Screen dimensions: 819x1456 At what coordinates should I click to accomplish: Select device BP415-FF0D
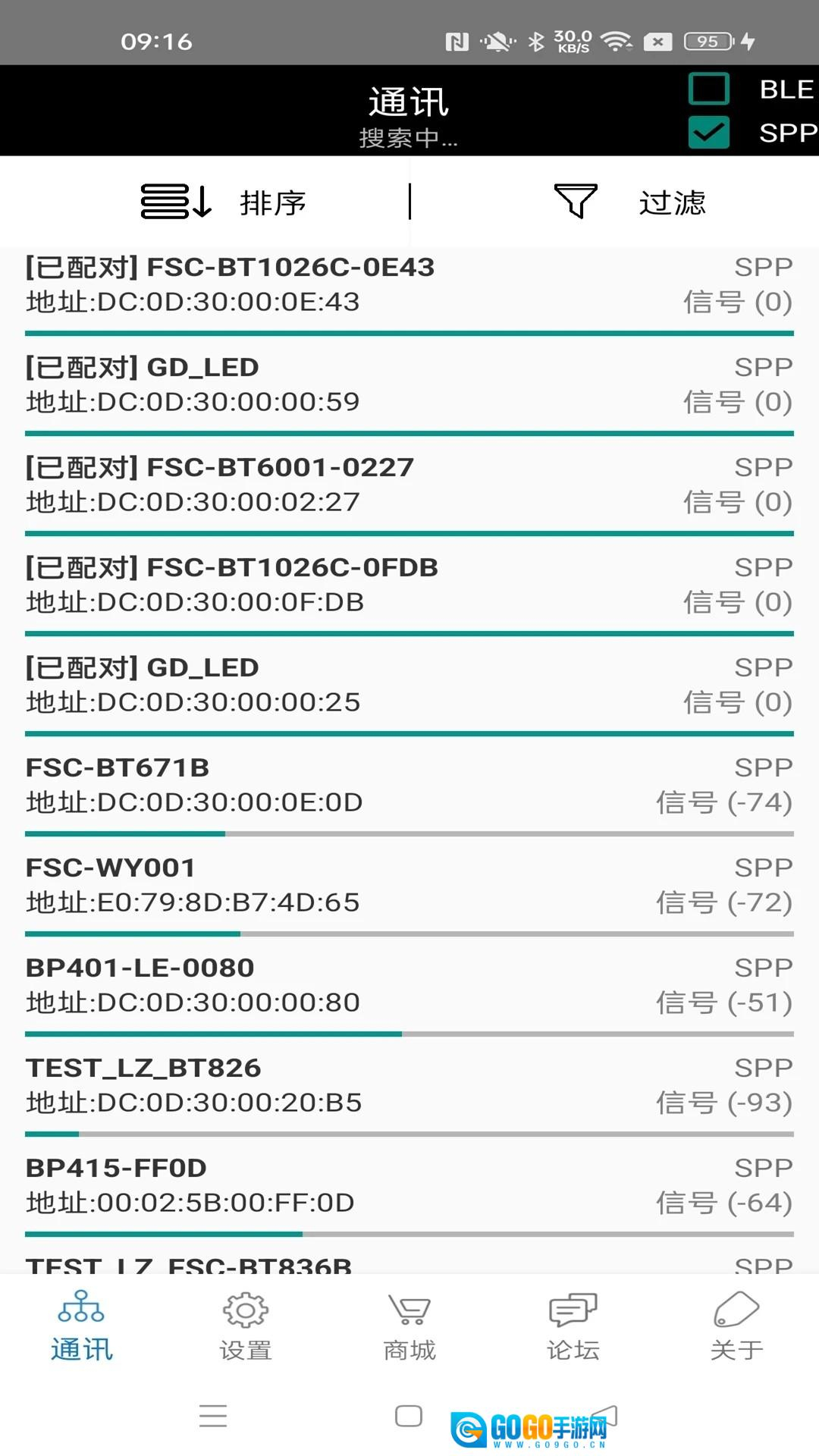click(409, 1186)
